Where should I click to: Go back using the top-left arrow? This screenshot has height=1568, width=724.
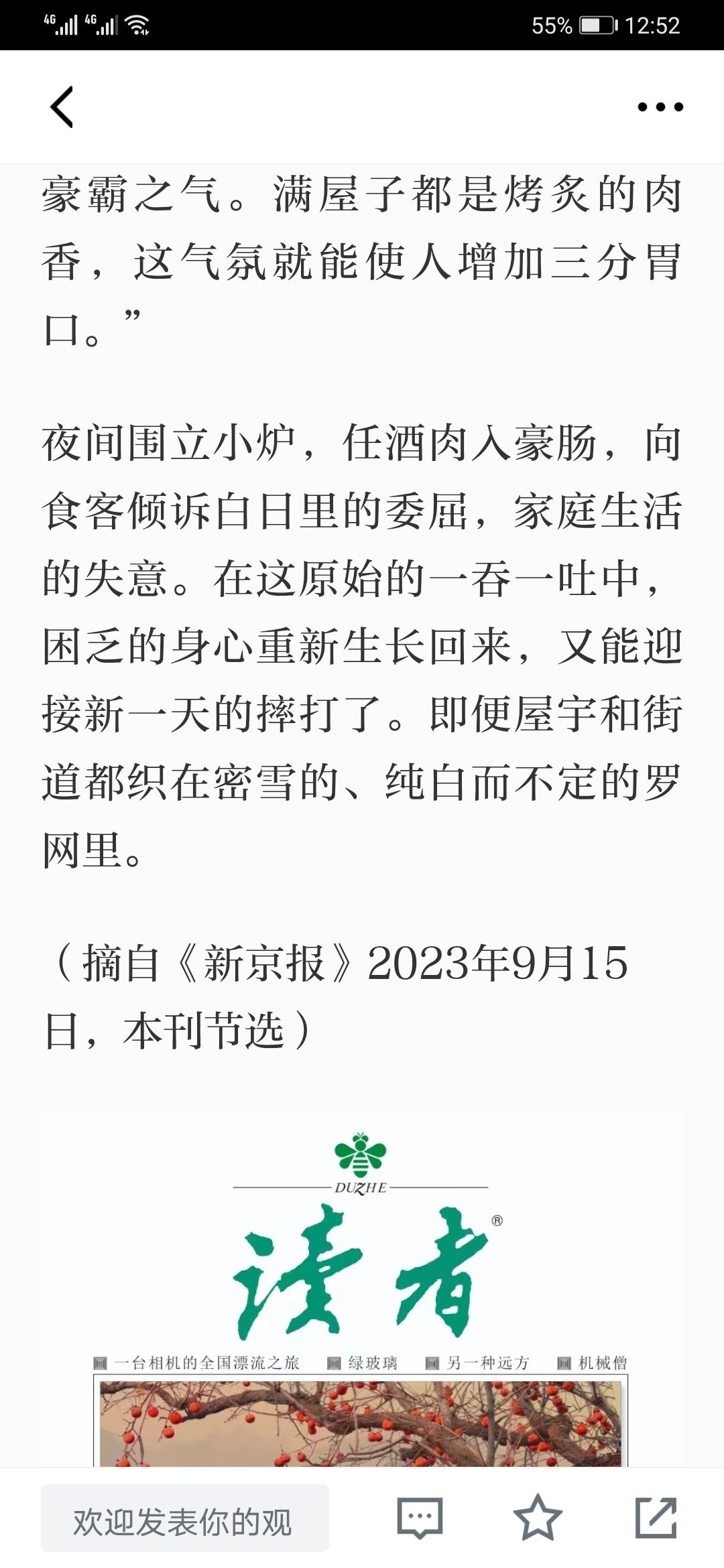[62, 107]
